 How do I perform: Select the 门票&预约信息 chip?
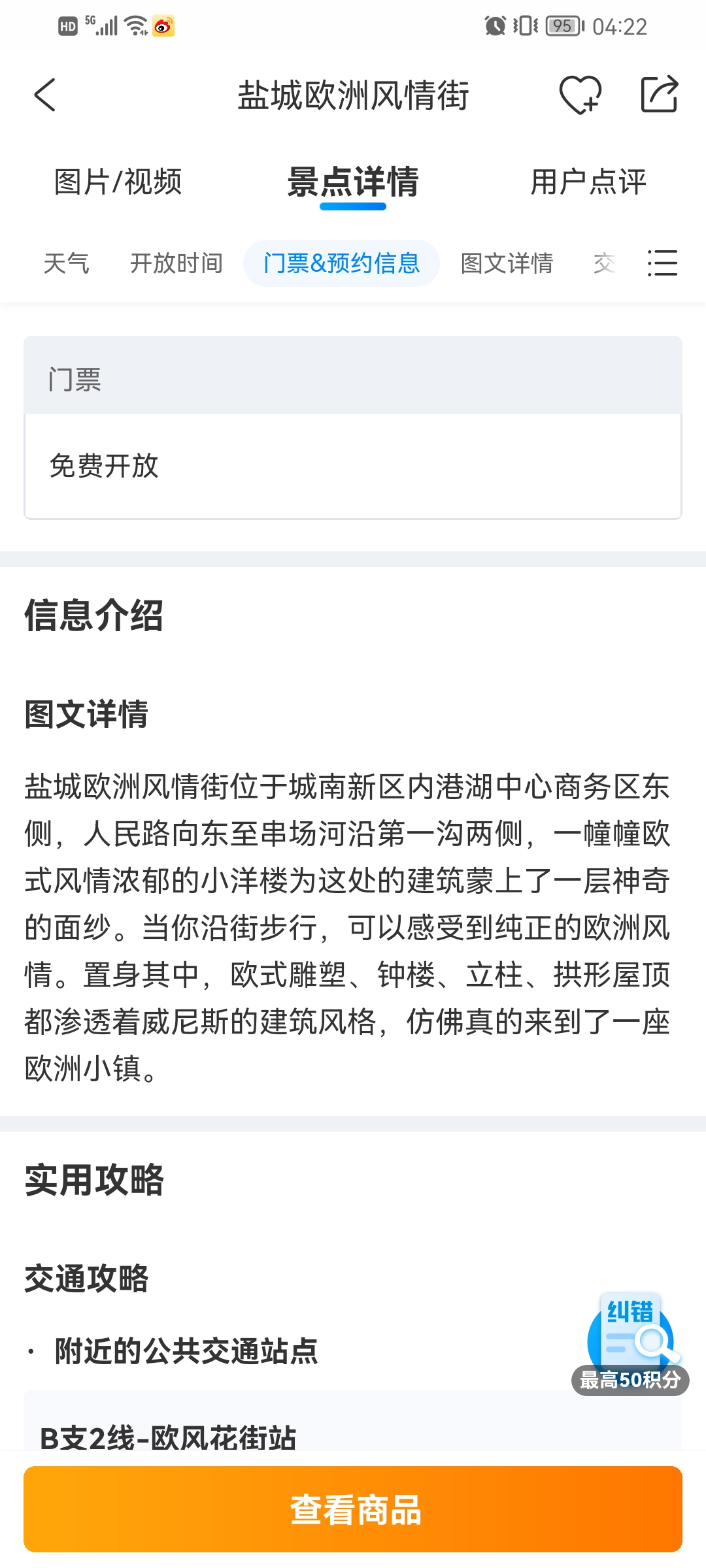click(341, 263)
